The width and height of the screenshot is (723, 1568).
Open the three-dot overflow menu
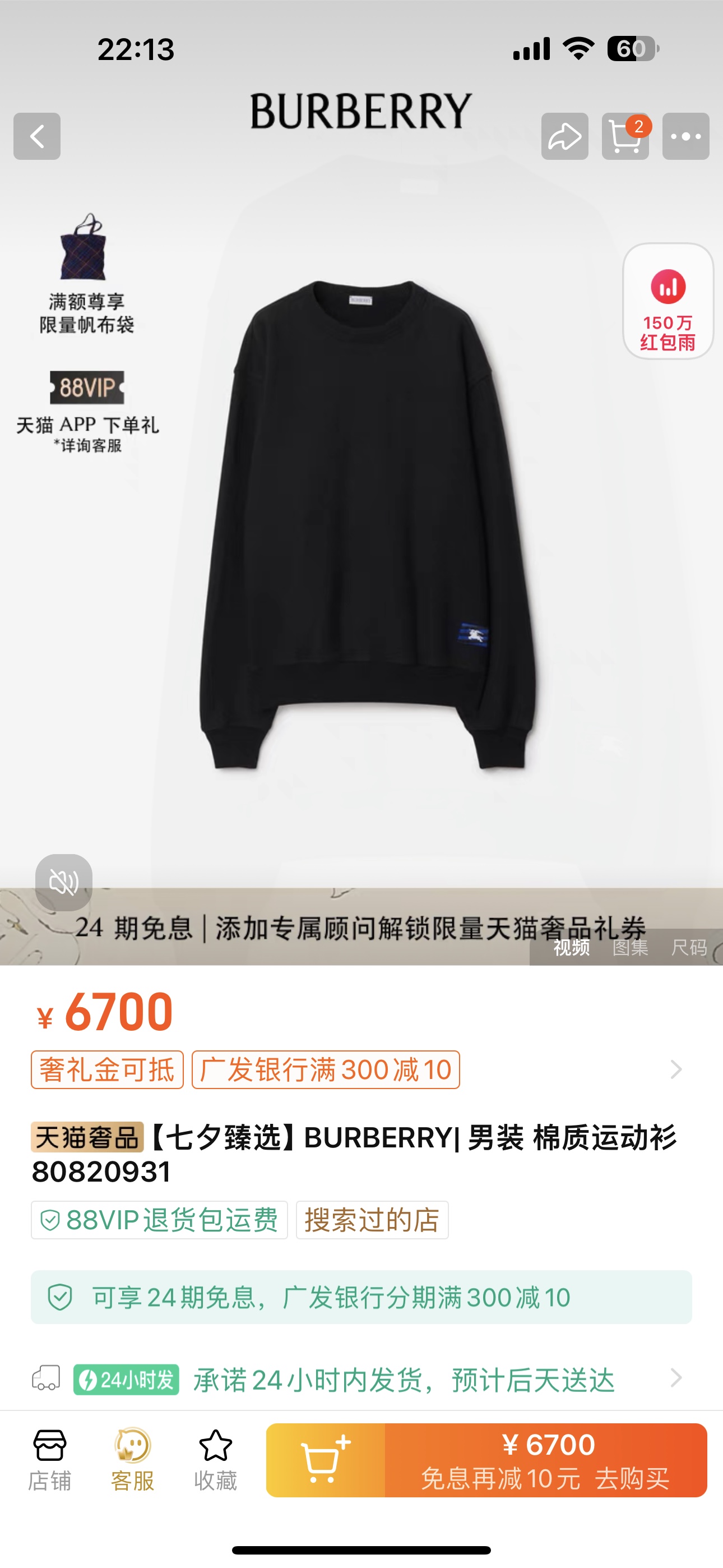tap(685, 136)
